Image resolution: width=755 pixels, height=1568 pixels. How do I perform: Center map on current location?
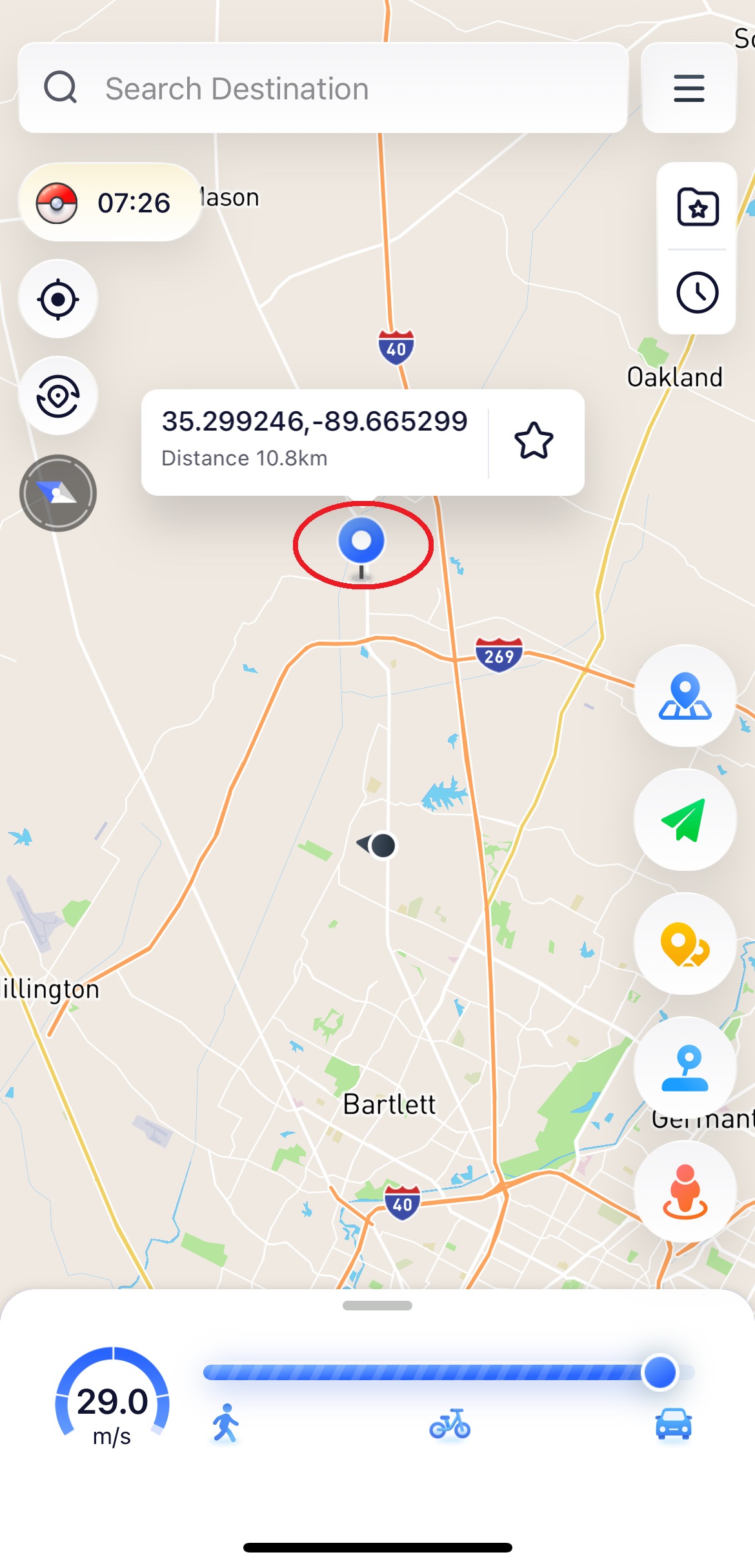click(58, 300)
